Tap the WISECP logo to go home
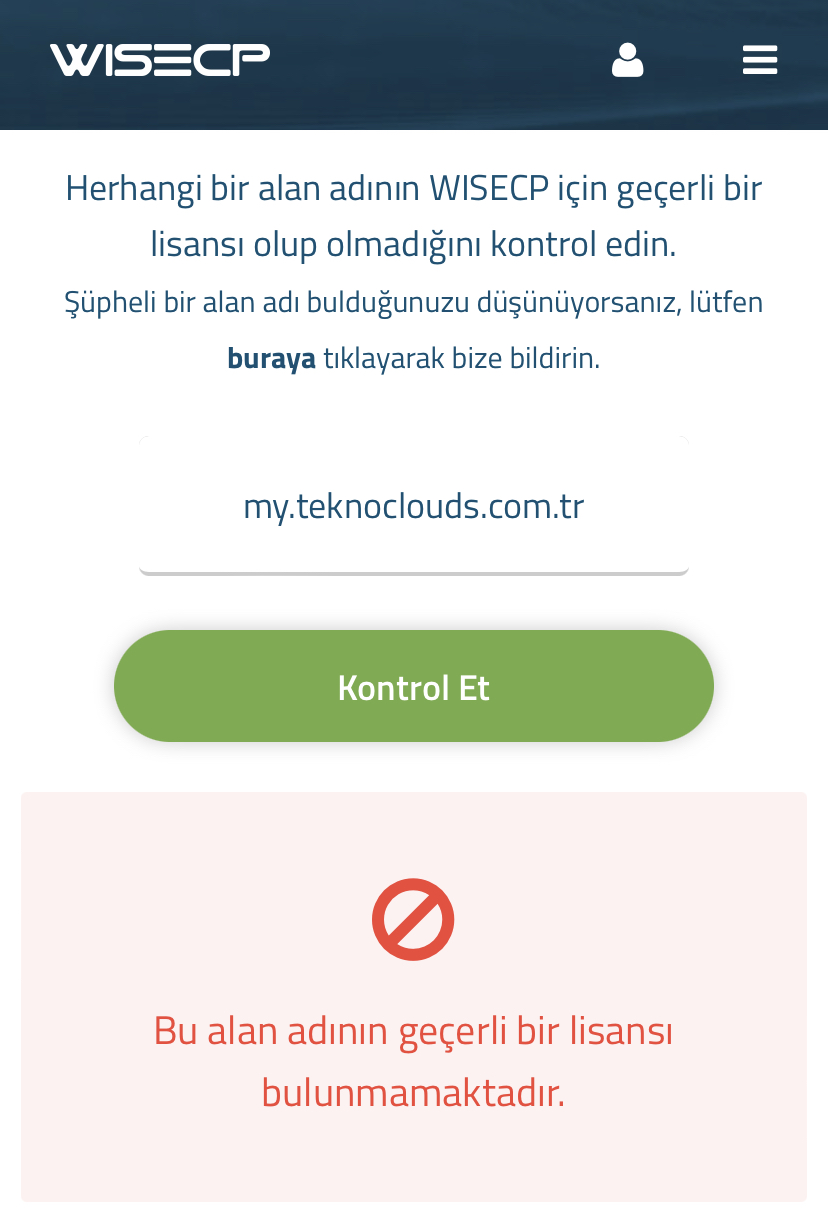The width and height of the screenshot is (828, 1225). 160,60
